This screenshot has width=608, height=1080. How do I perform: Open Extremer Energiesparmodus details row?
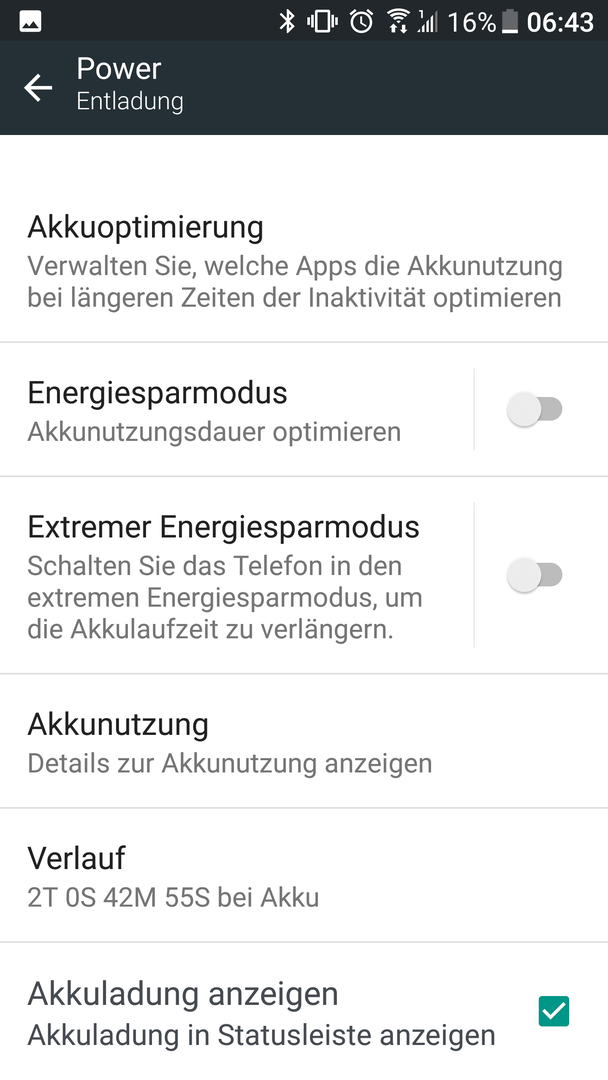coord(237,575)
